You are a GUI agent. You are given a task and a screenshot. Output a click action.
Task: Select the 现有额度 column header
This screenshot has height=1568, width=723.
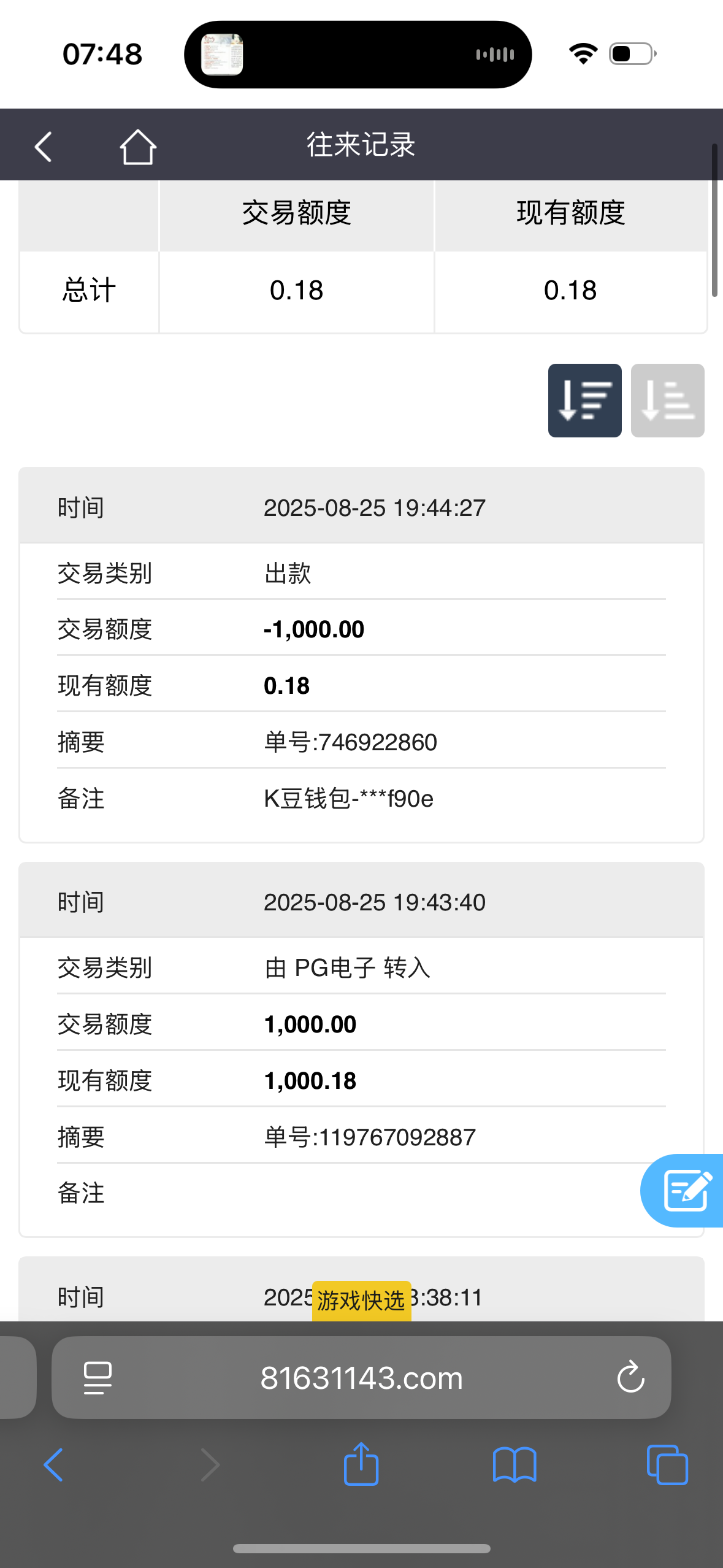(x=570, y=215)
